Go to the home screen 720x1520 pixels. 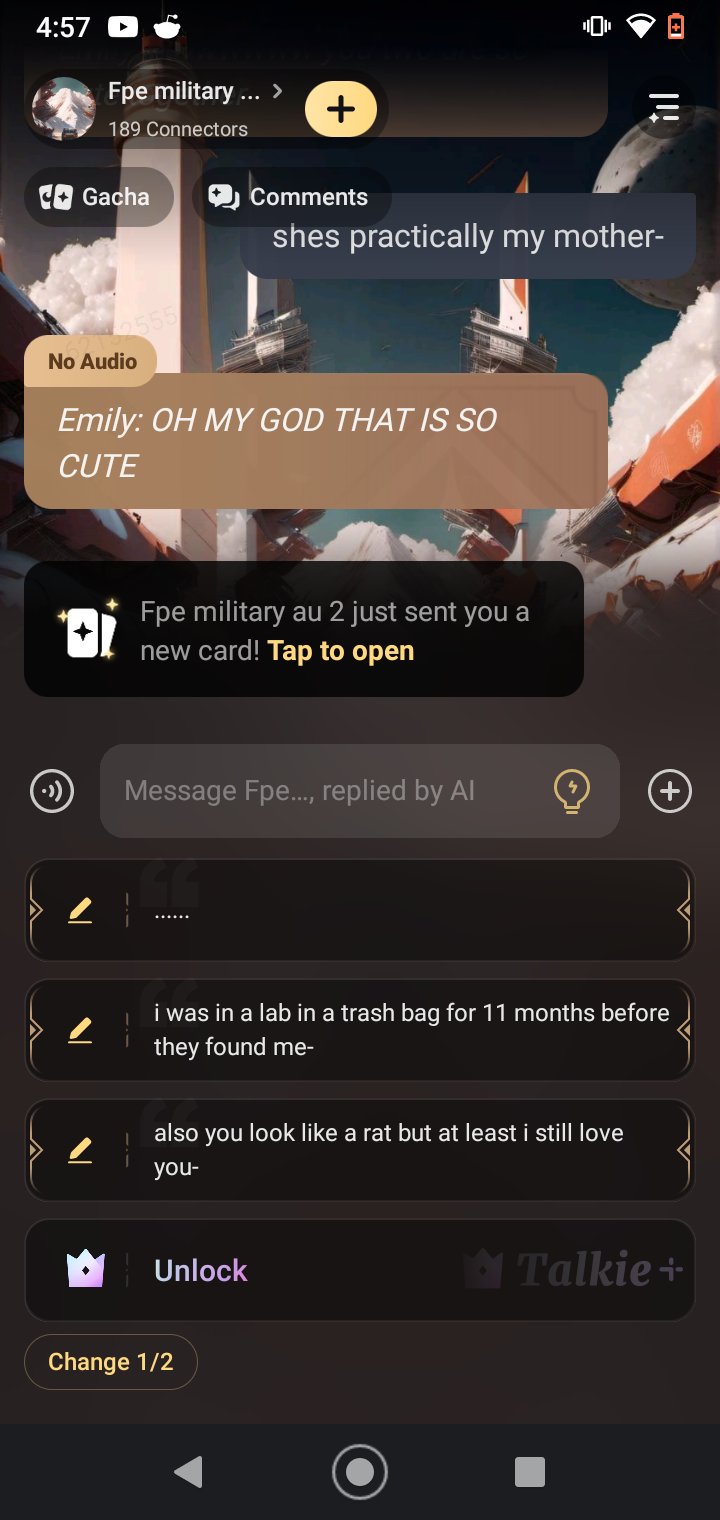pos(360,1472)
